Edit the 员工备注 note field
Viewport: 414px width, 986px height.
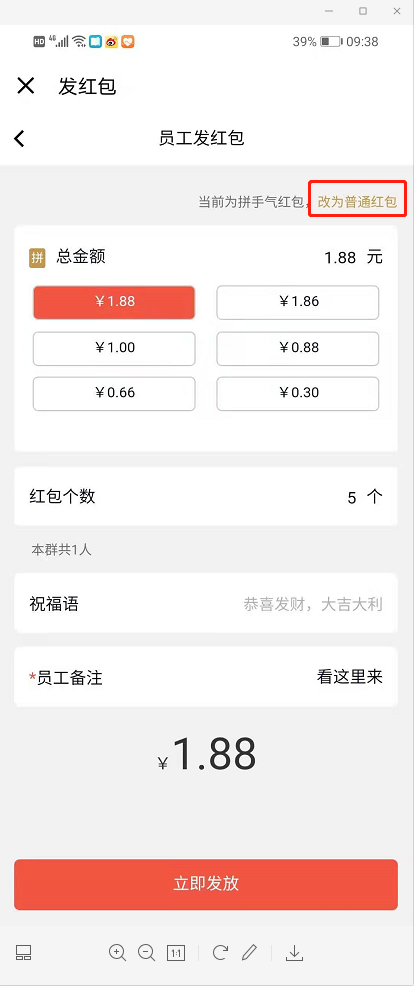click(x=206, y=677)
